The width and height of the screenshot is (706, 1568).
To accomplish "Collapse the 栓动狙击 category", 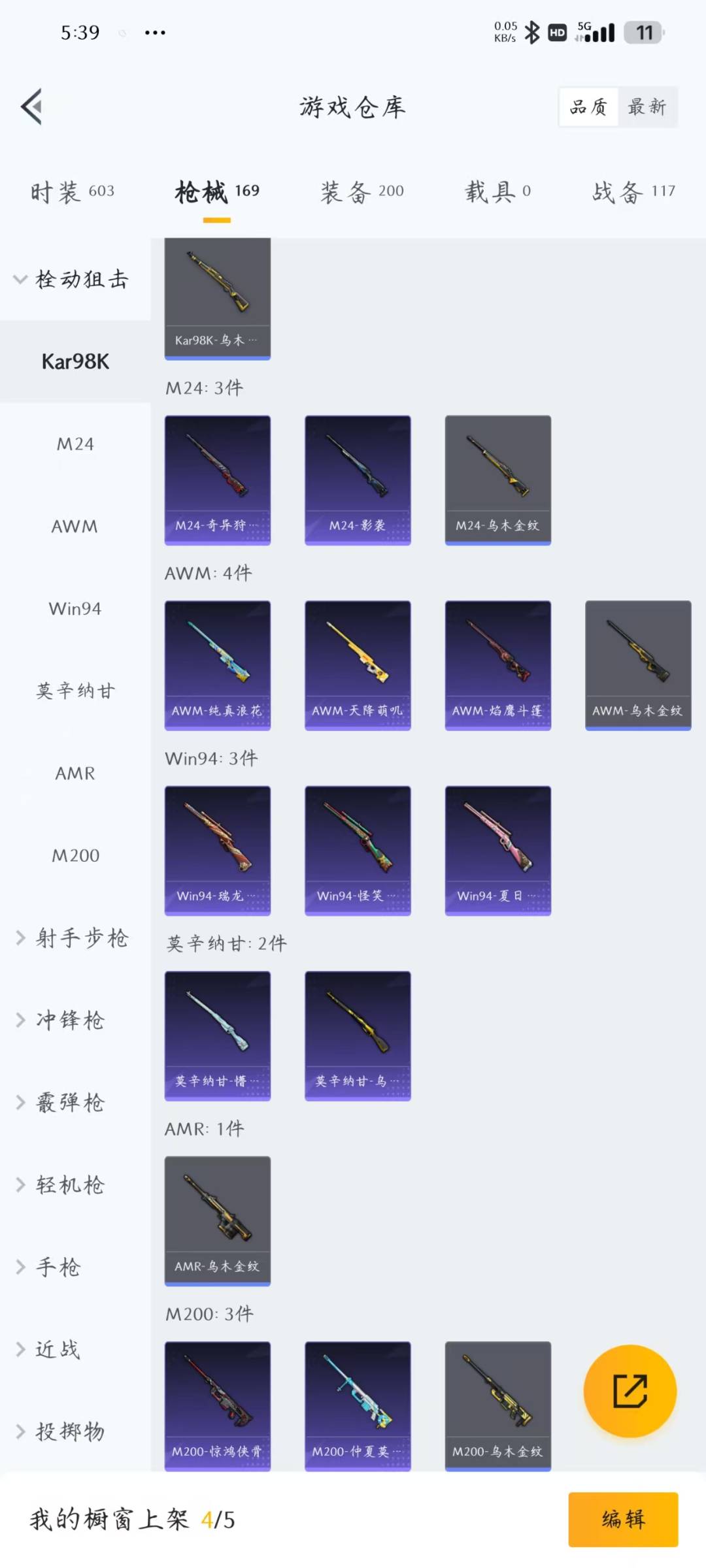I will tap(72, 280).
